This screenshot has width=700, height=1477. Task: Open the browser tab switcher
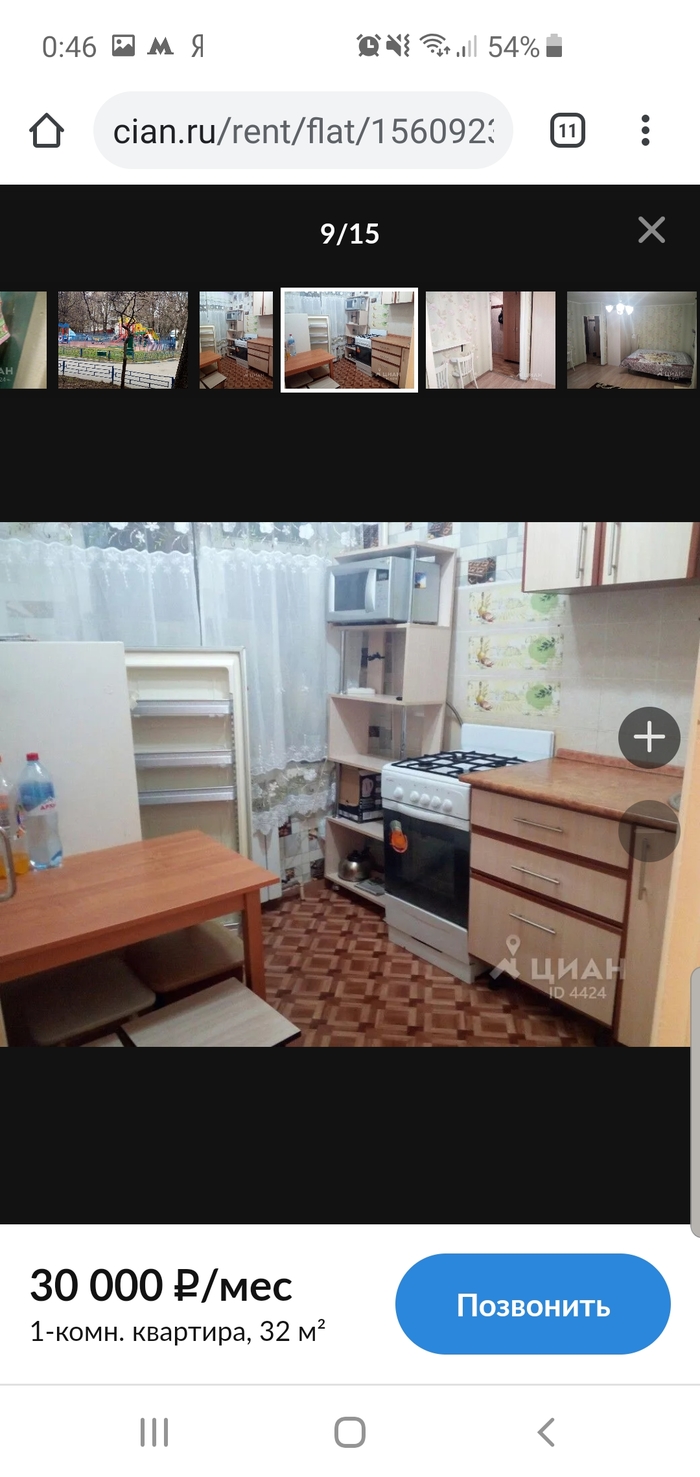point(567,130)
